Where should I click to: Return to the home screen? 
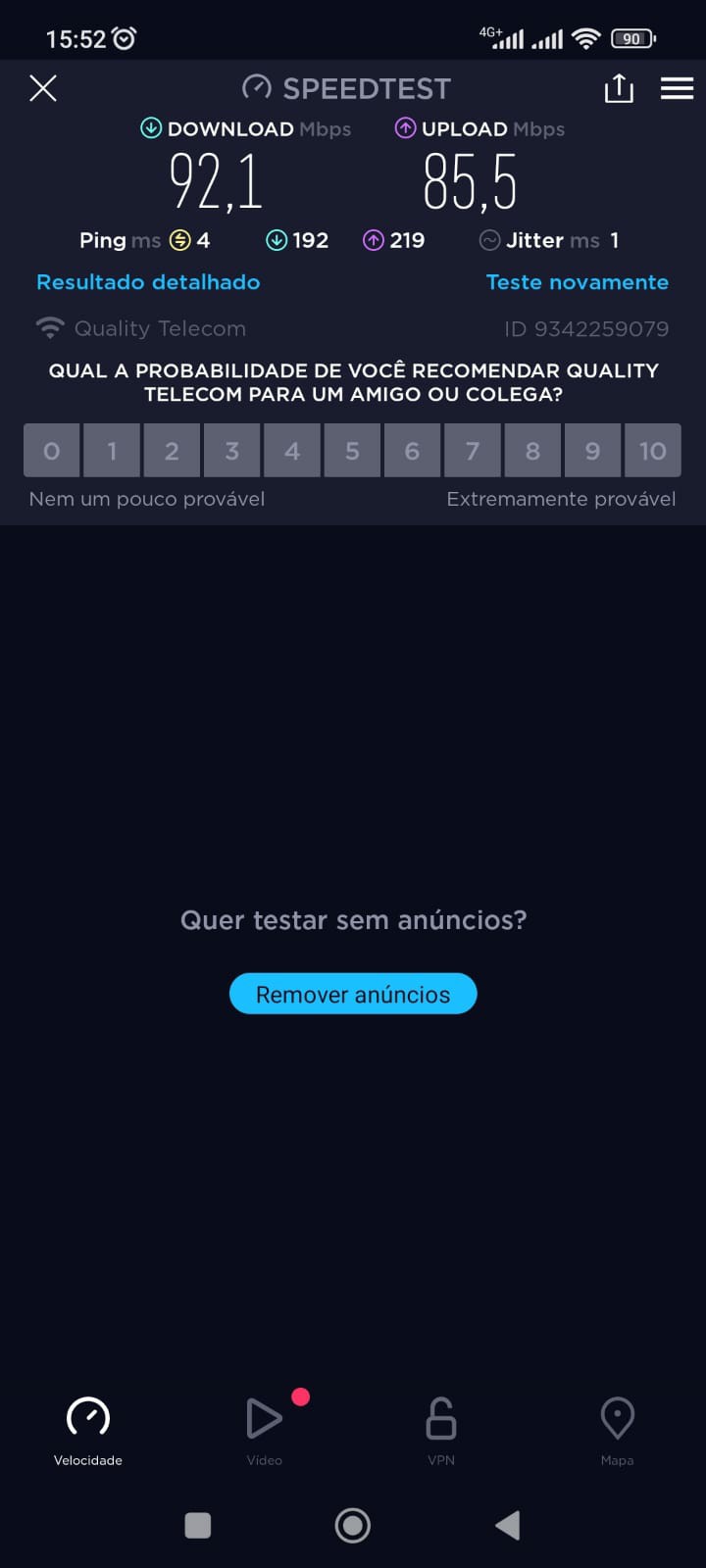click(353, 1525)
